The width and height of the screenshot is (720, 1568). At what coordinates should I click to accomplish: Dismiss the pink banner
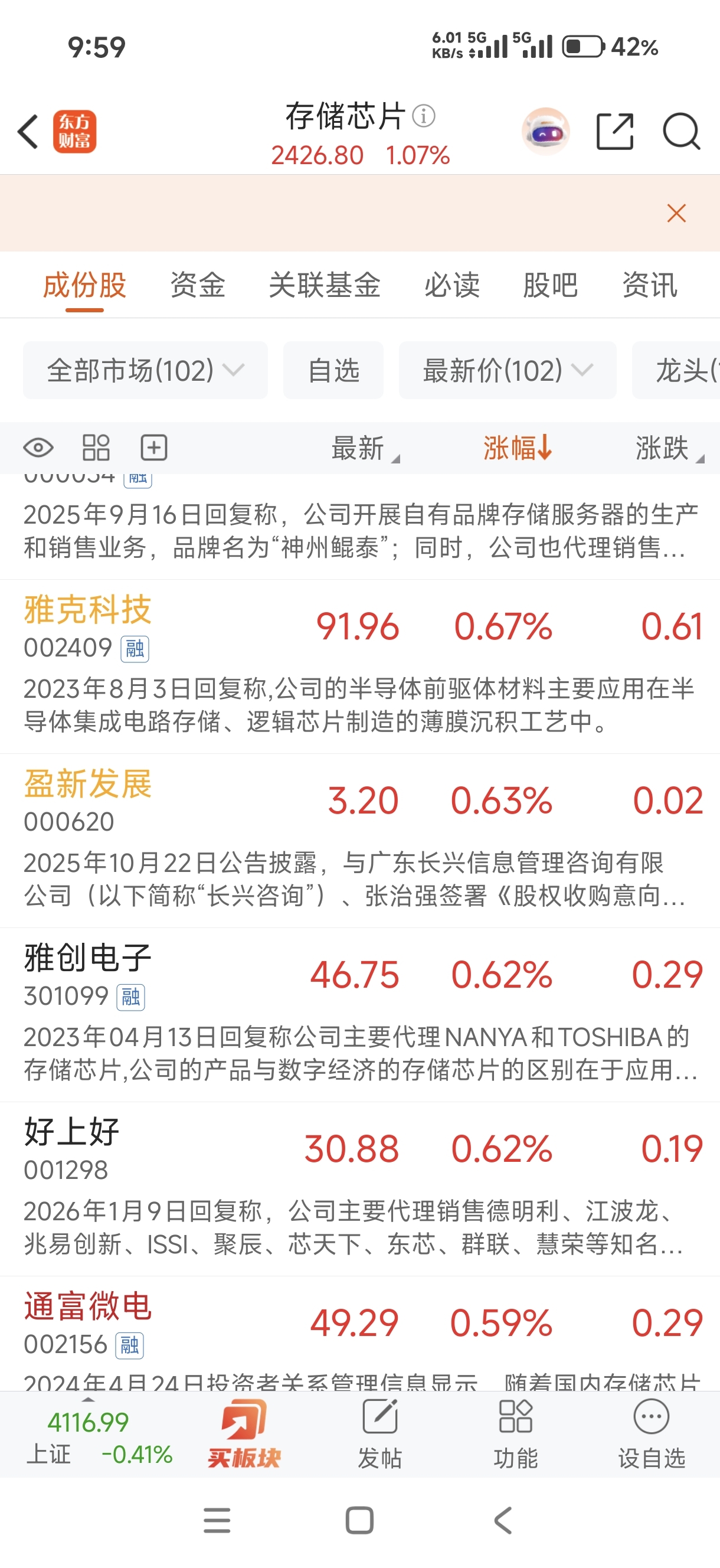[x=676, y=214]
